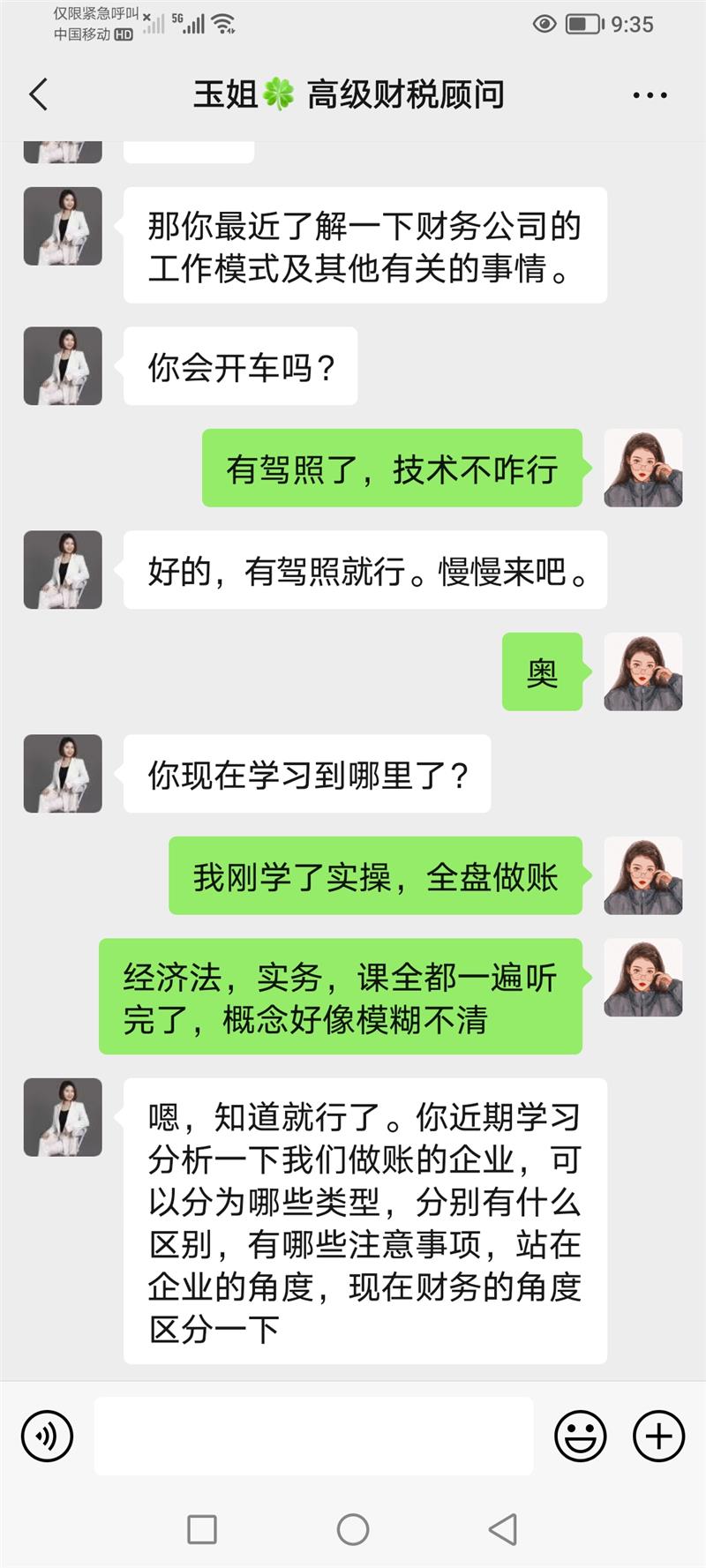Open the emoji sticker panel
This screenshot has width=706, height=1568.
(x=580, y=1437)
